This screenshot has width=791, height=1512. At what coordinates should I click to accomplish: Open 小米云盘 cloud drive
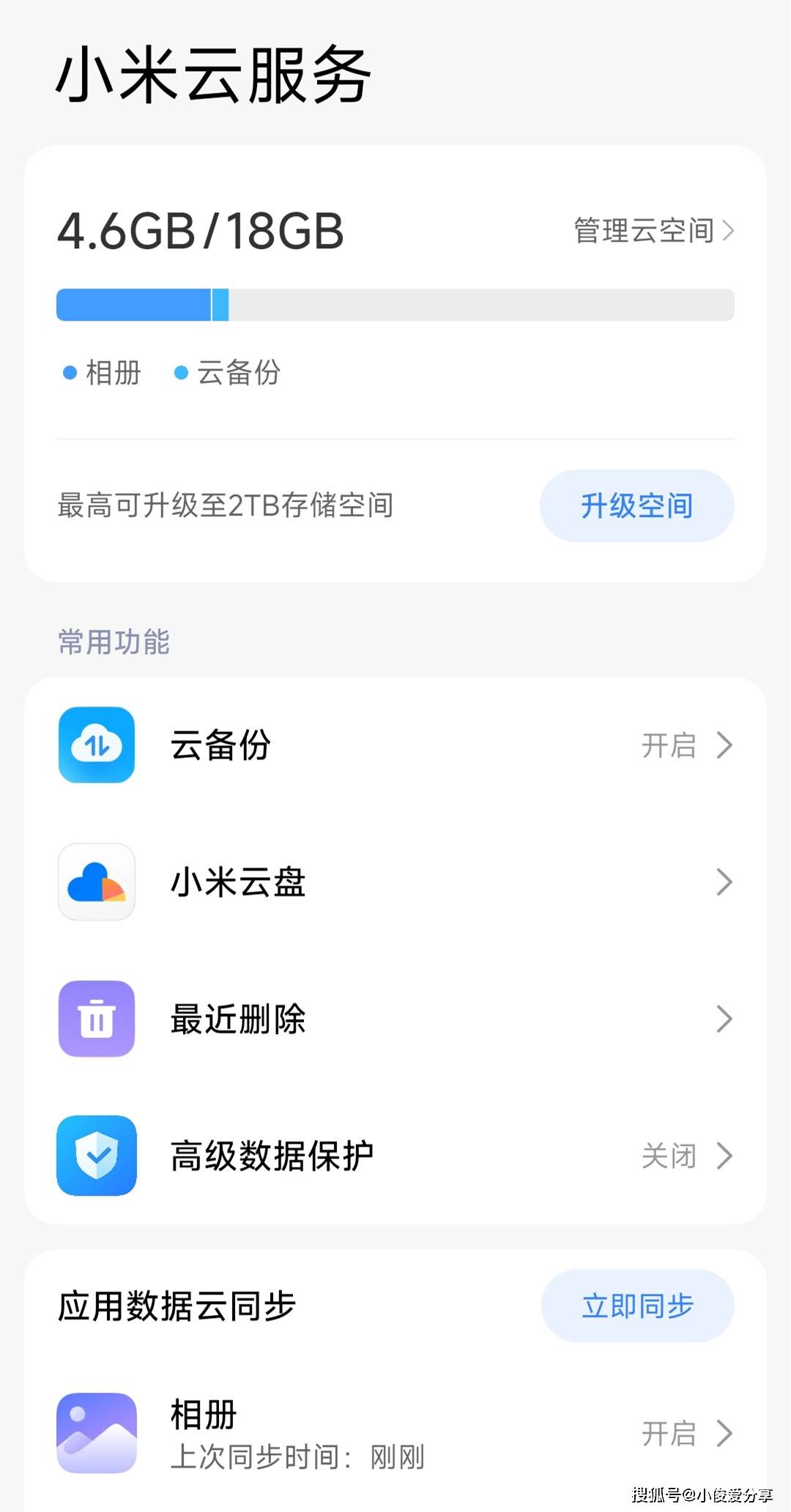click(395, 882)
